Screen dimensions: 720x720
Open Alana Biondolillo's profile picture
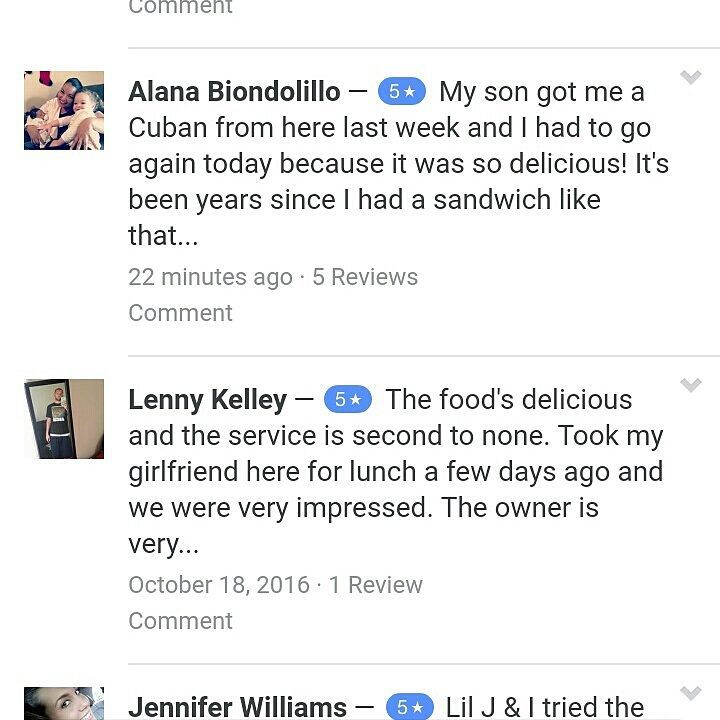(x=64, y=110)
